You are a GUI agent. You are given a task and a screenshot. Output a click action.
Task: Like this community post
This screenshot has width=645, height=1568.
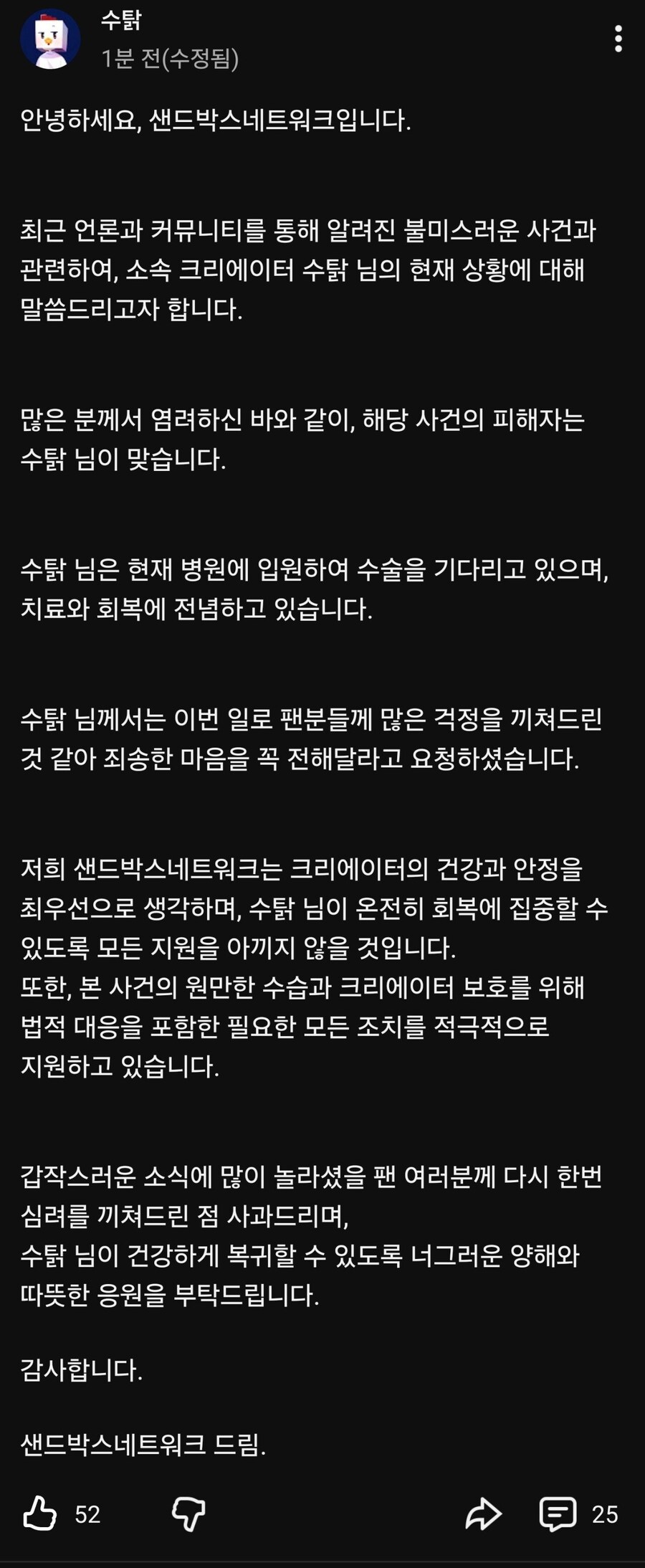coord(40,1514)
